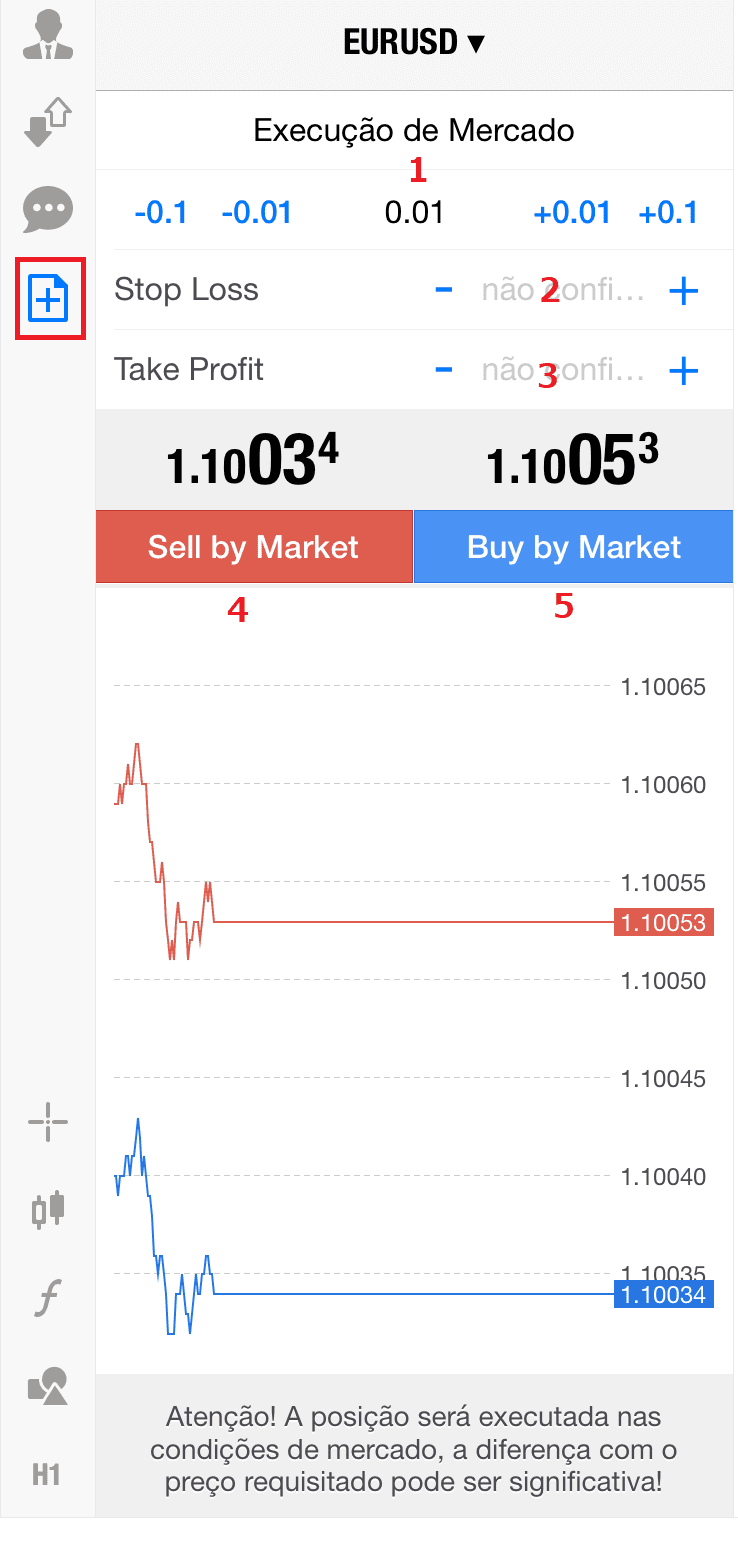The height and width of the screenshot is (1556, 738).
Task: Change the H1 timeframe
Action: (46, 1474)
